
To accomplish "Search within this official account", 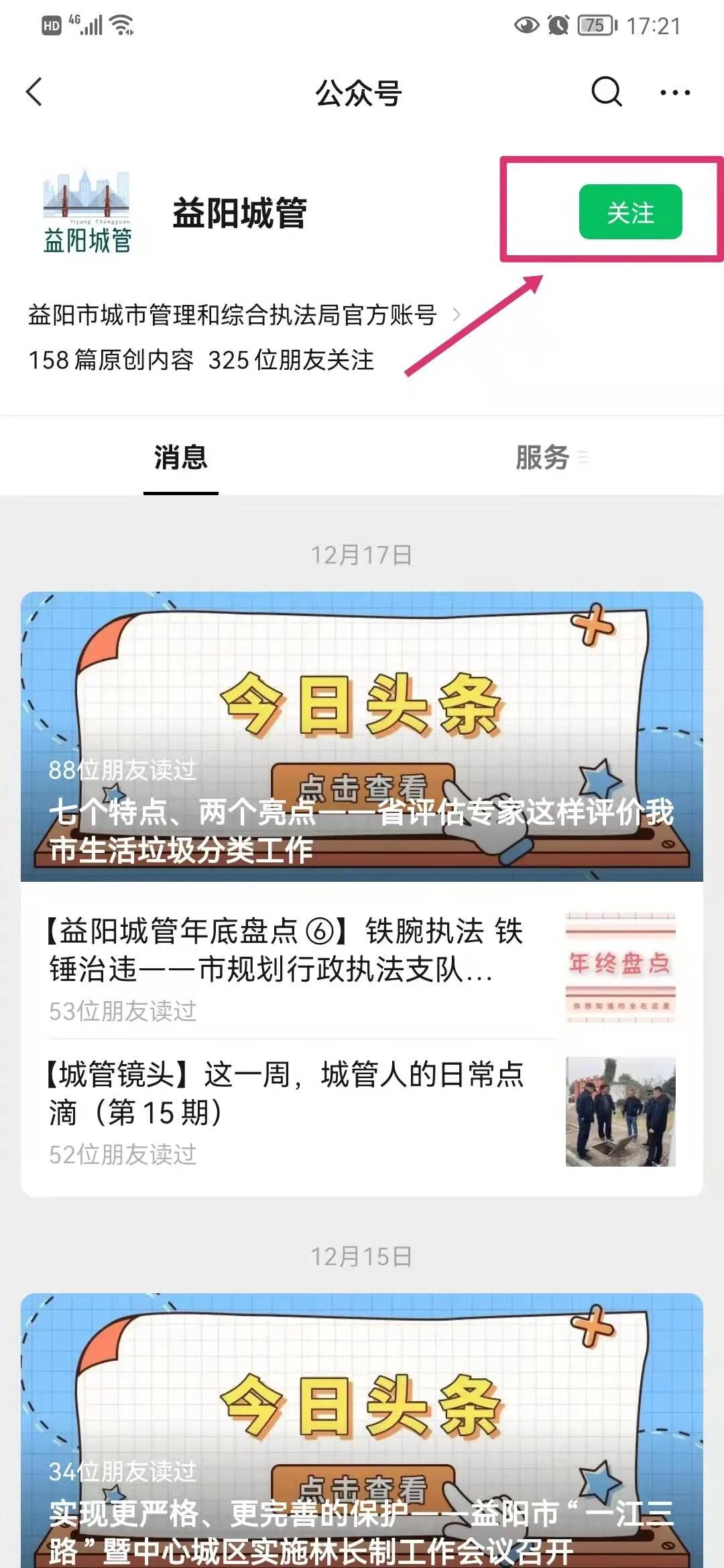I will point(606,92).
